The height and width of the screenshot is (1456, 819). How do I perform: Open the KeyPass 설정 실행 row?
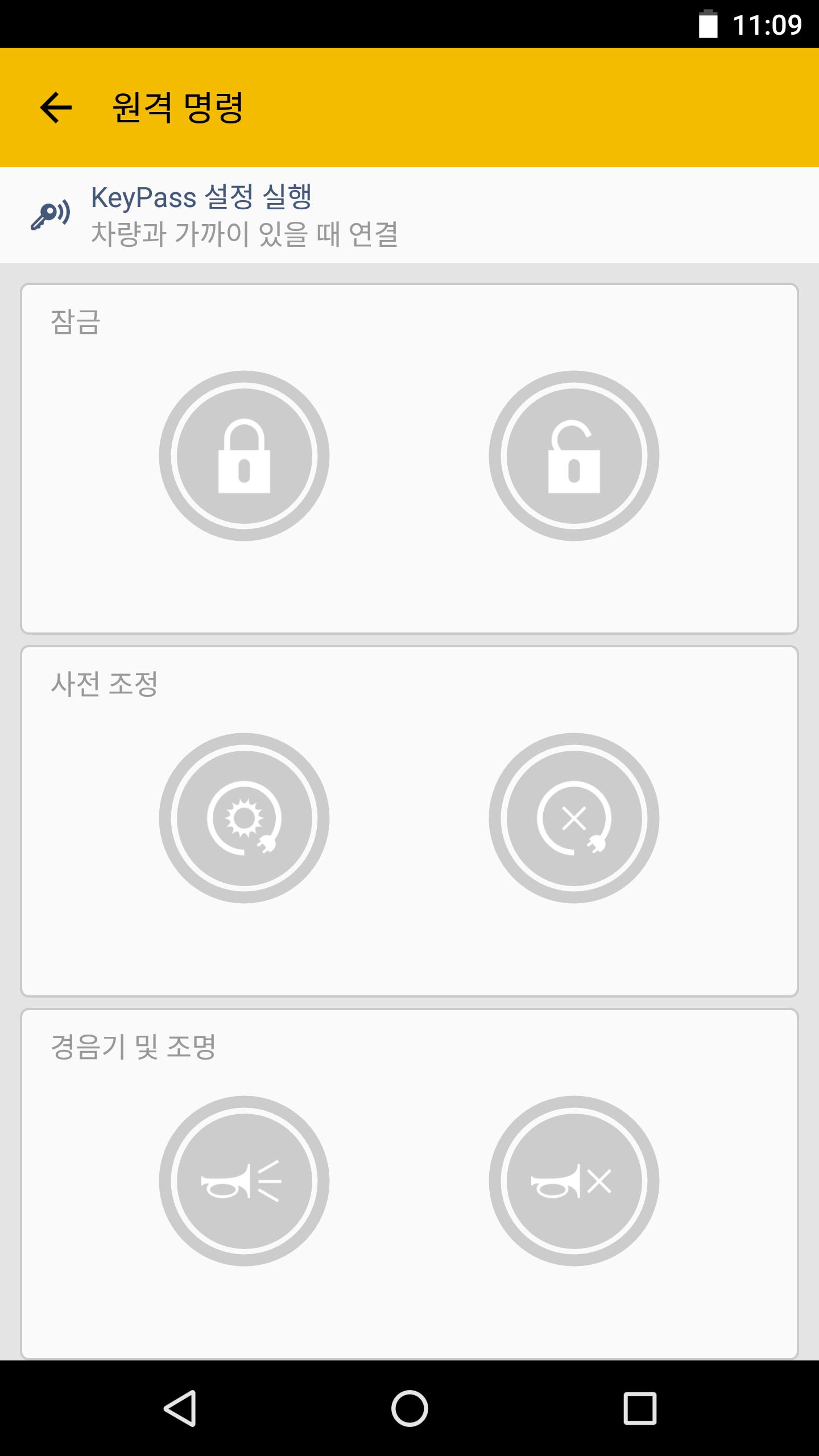tap(409, 215)
